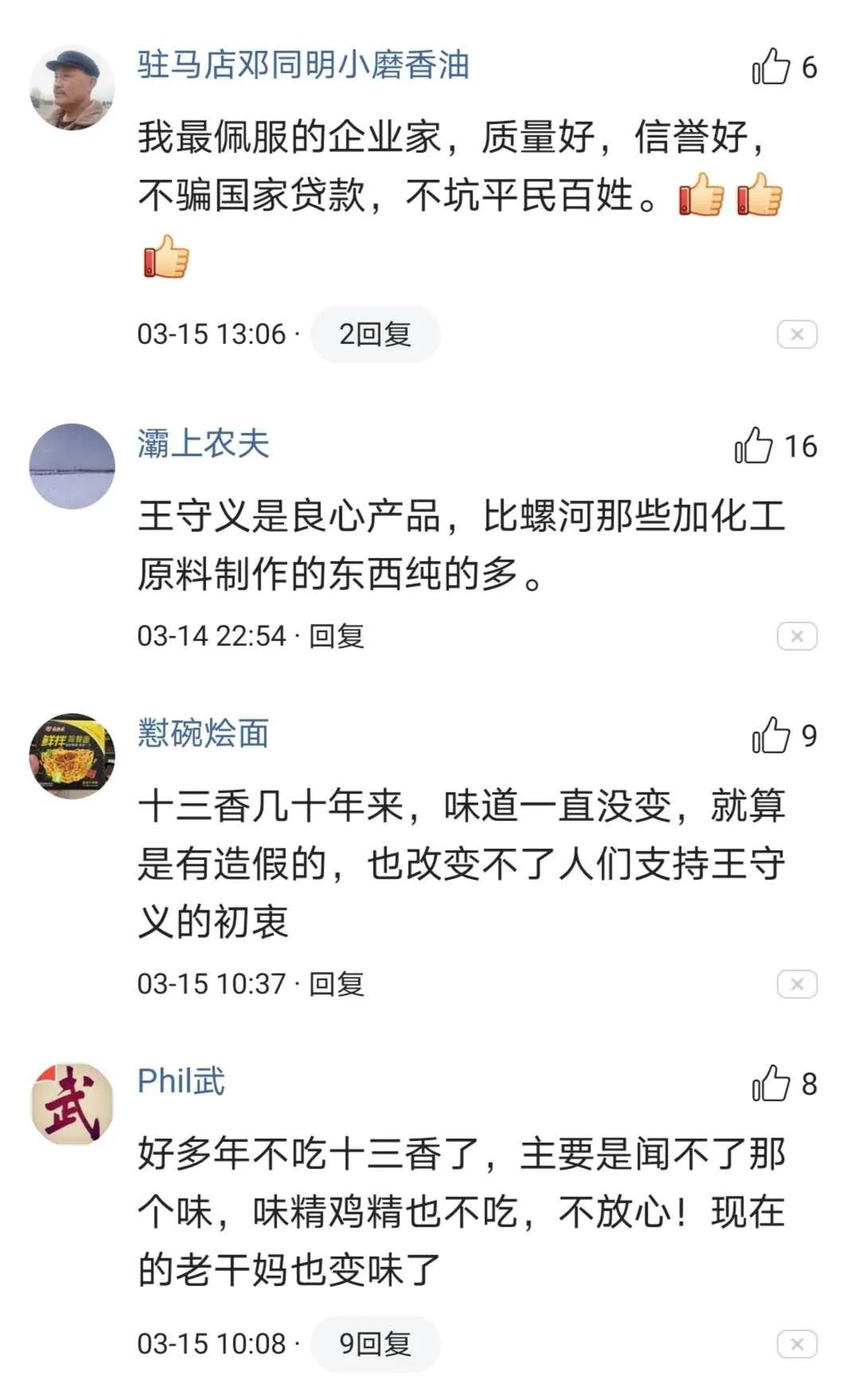Open the avatar of 懟碗烩面
The image size is (853, 1400).
(x=72, y=756)
